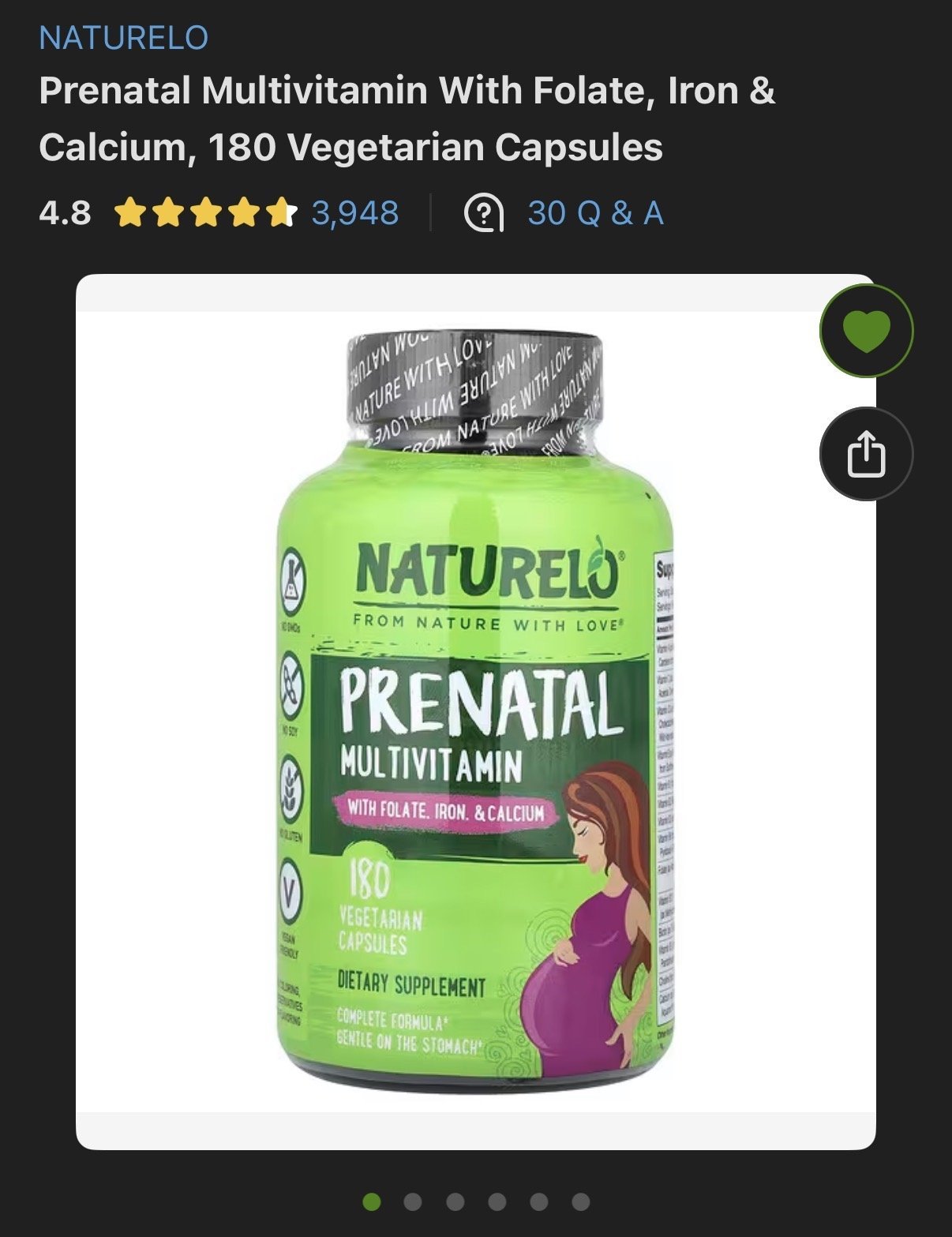Image resolution: width=952 pixels, height=1237 pixels.
Task: Open the NATURELO brand link
Action: tap(123, 38)
